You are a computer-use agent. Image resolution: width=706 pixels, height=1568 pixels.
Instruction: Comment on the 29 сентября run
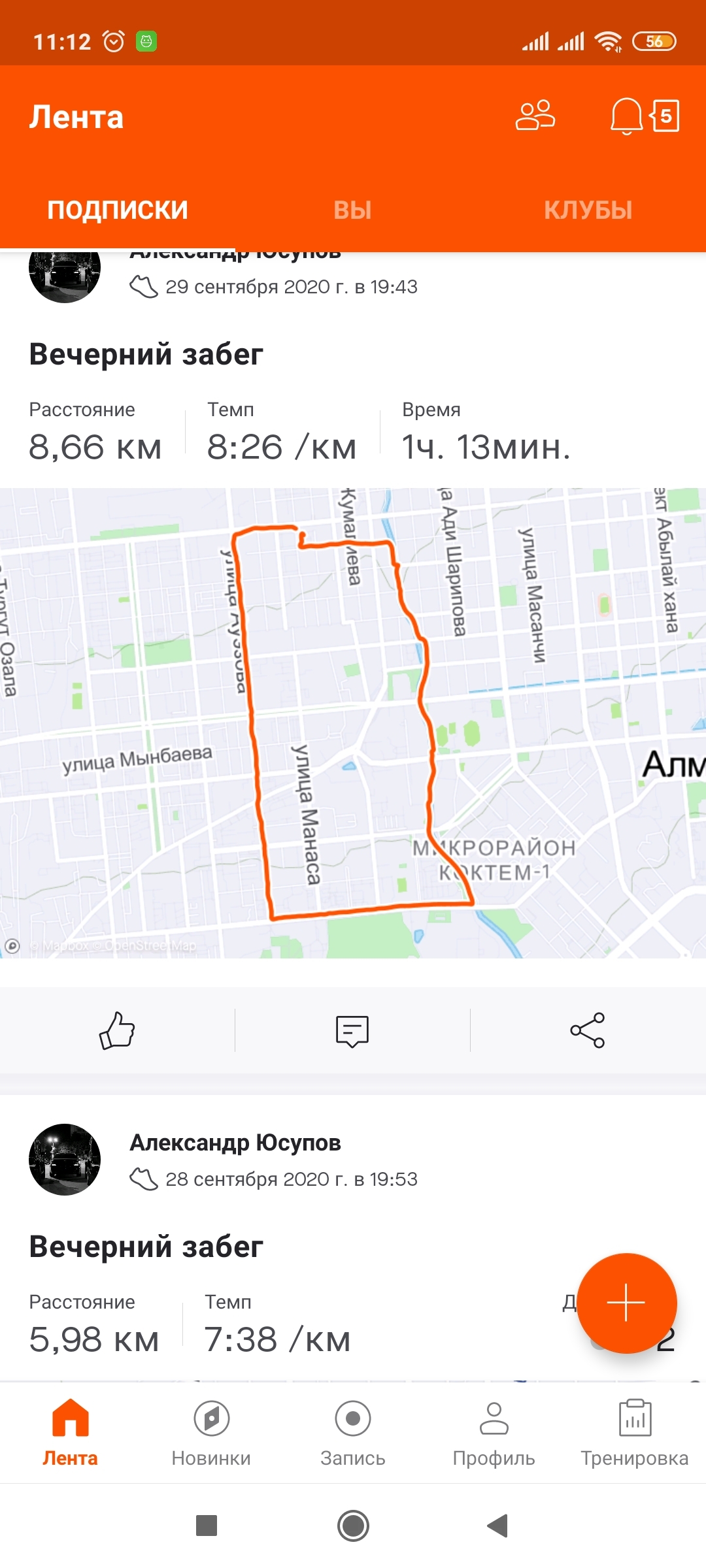click(352, 1030)
